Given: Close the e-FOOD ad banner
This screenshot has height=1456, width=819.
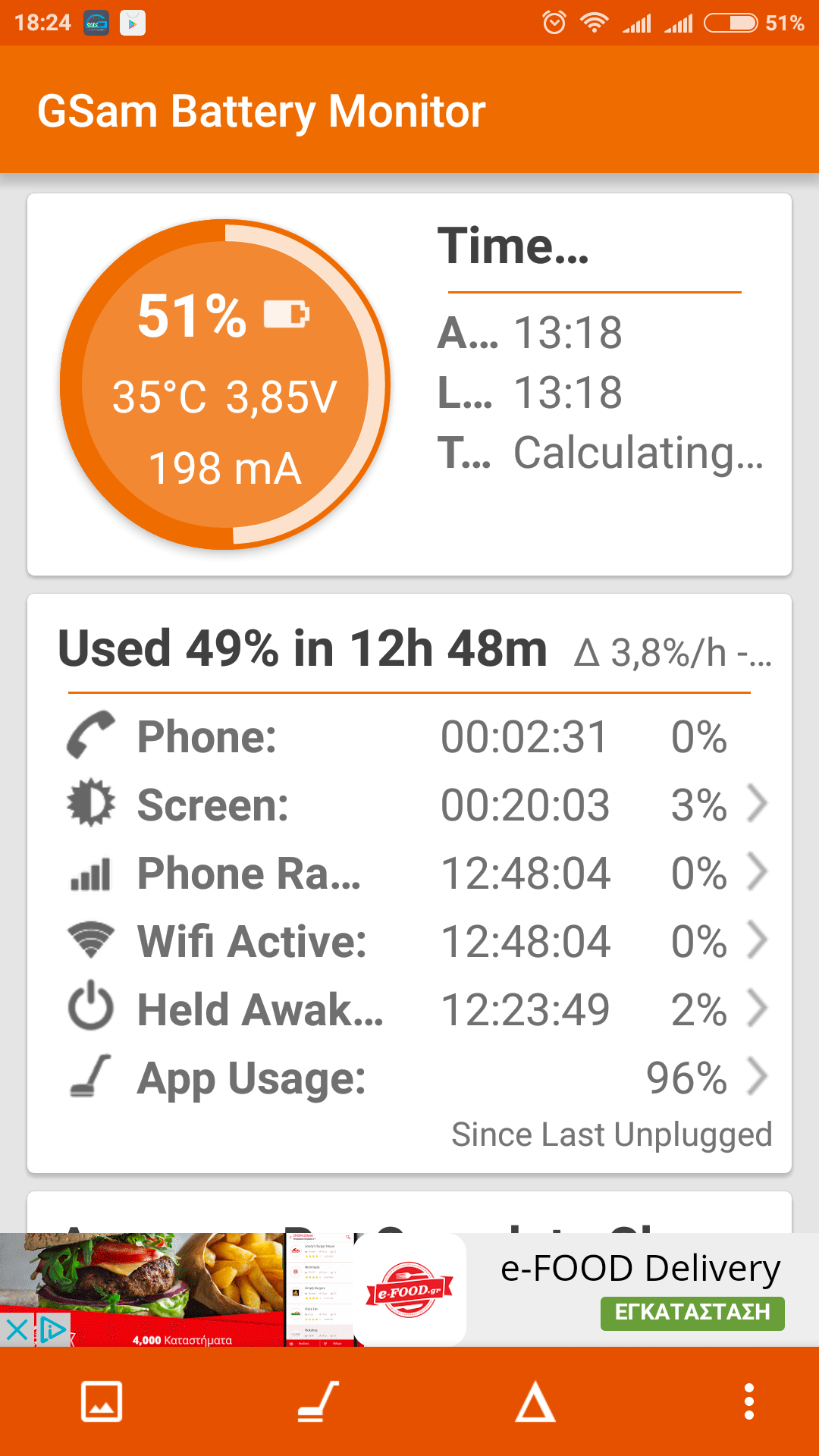Looking at the screenshot, I should (17, 1329).
